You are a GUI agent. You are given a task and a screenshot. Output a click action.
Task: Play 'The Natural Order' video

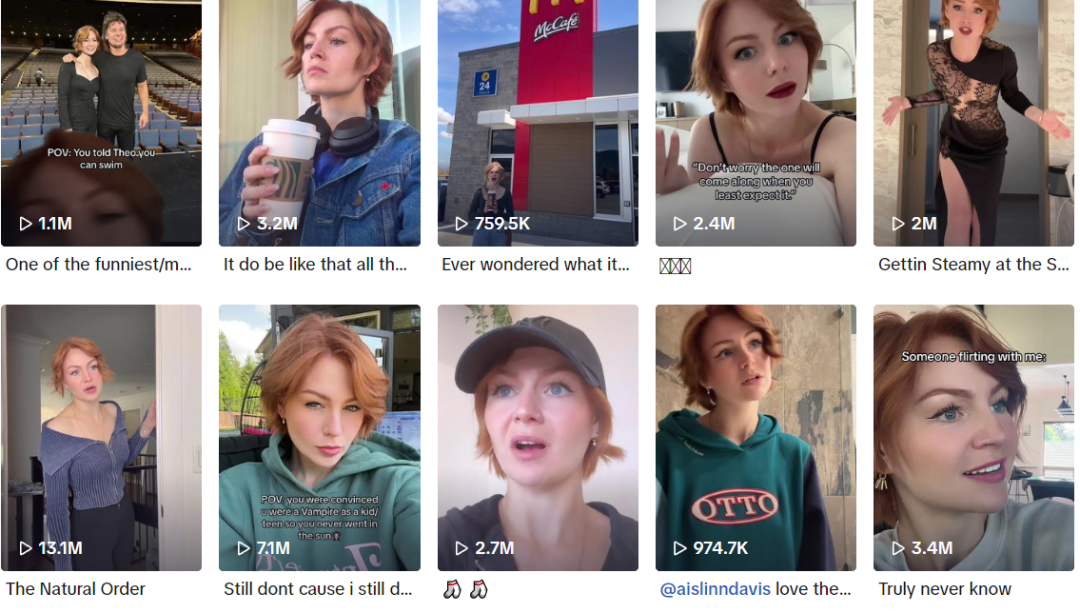[101, 437]
